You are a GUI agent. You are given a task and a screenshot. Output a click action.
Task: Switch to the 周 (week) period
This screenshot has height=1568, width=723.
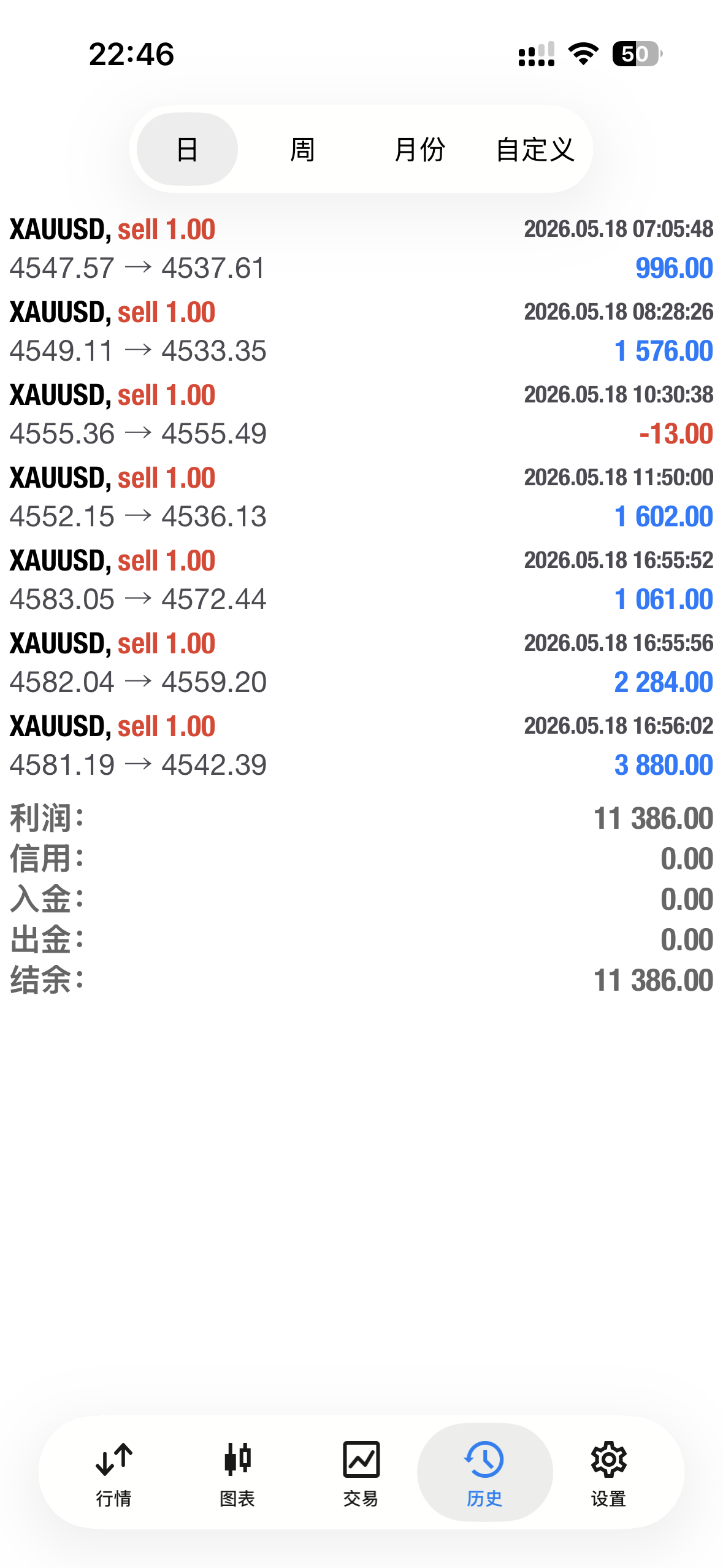click(x=302, y=149)
